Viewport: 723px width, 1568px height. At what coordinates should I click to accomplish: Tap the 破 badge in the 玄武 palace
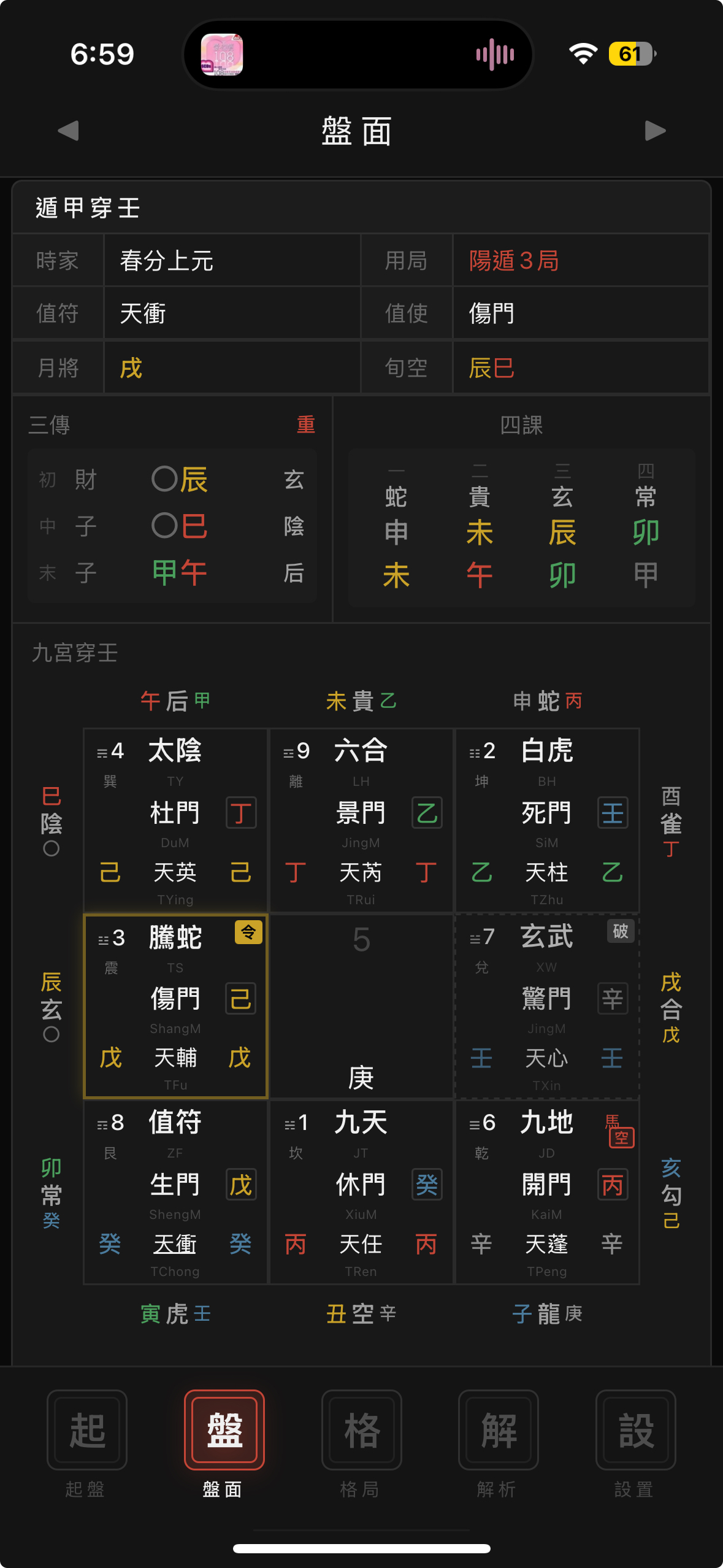click(620, 932)
